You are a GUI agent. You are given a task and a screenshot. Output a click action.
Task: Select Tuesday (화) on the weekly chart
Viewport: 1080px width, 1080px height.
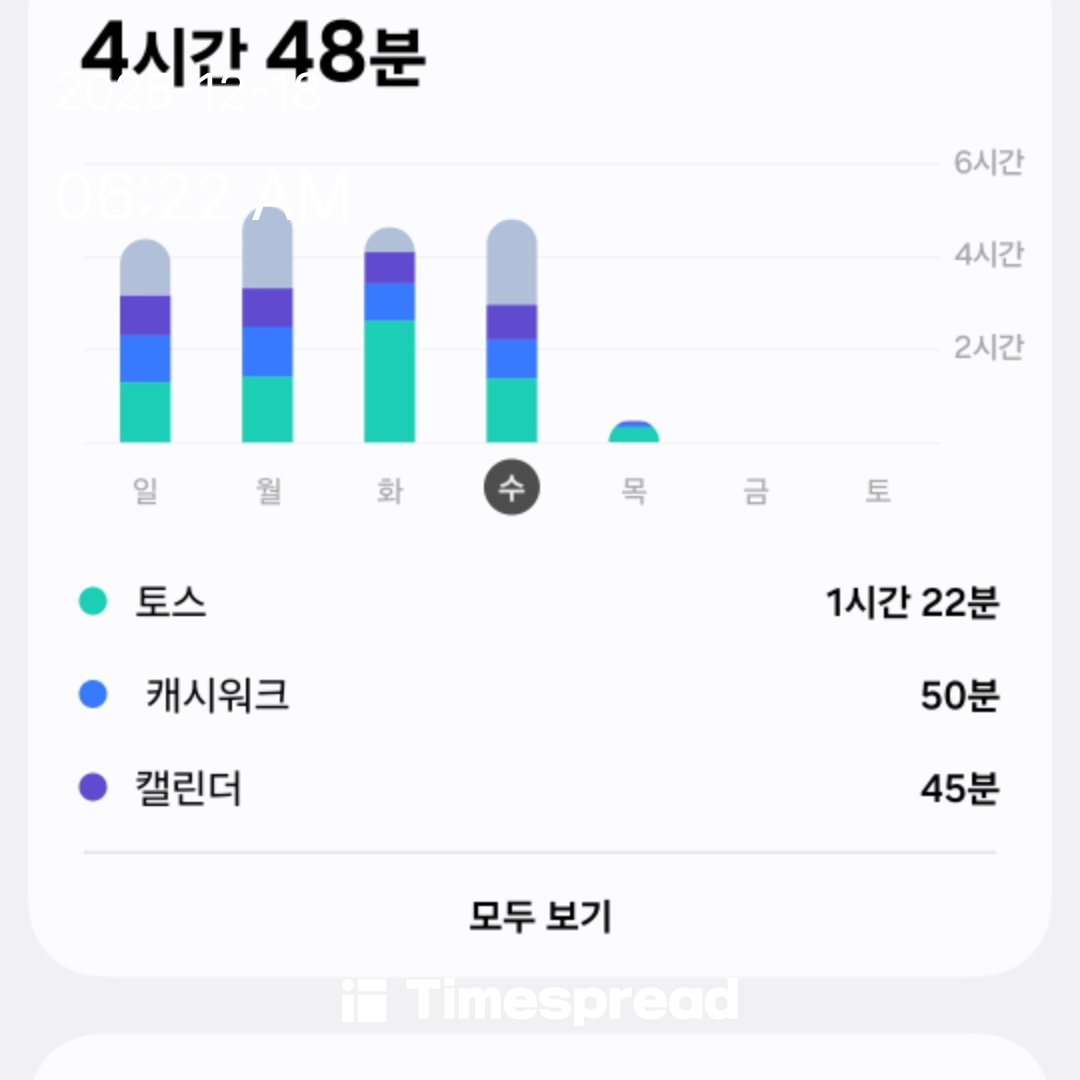pos(390,490)
